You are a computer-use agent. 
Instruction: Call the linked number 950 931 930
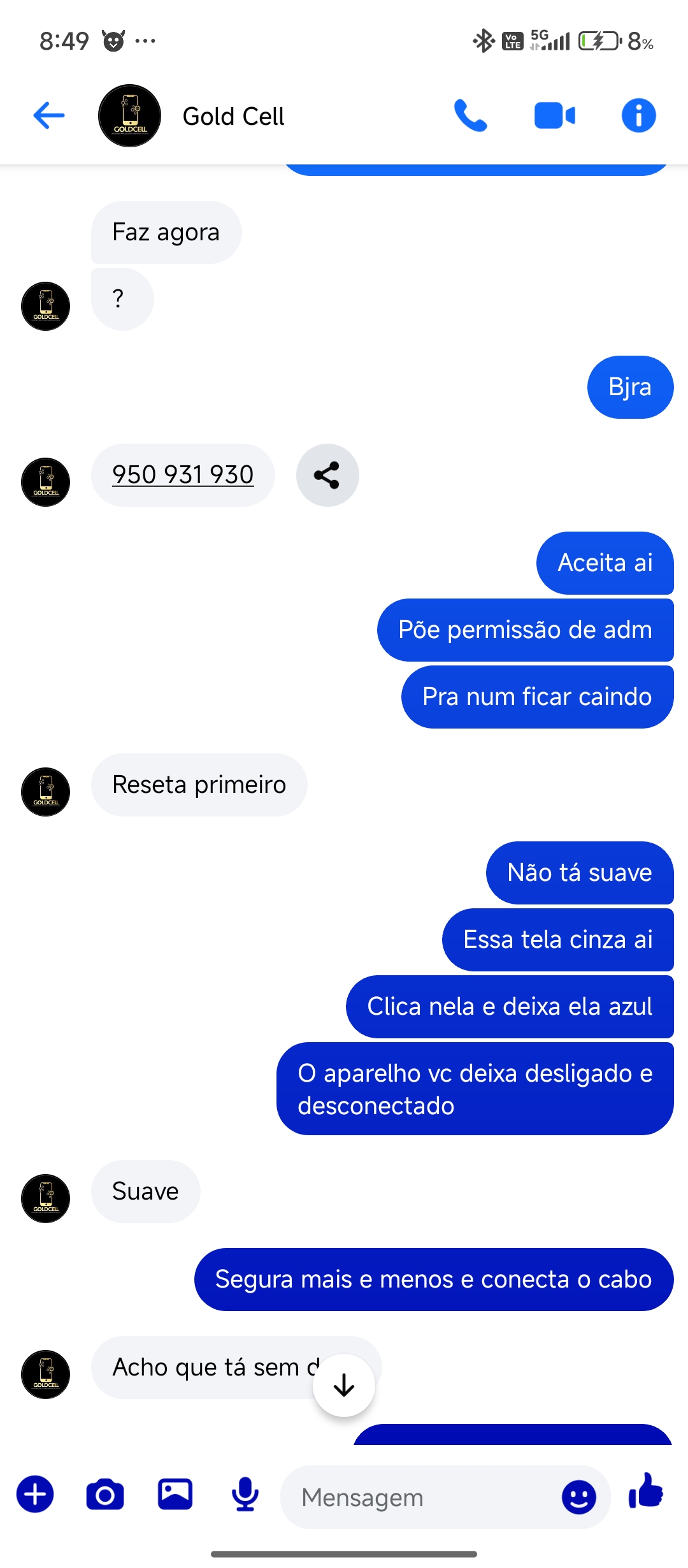pos(183,474)
